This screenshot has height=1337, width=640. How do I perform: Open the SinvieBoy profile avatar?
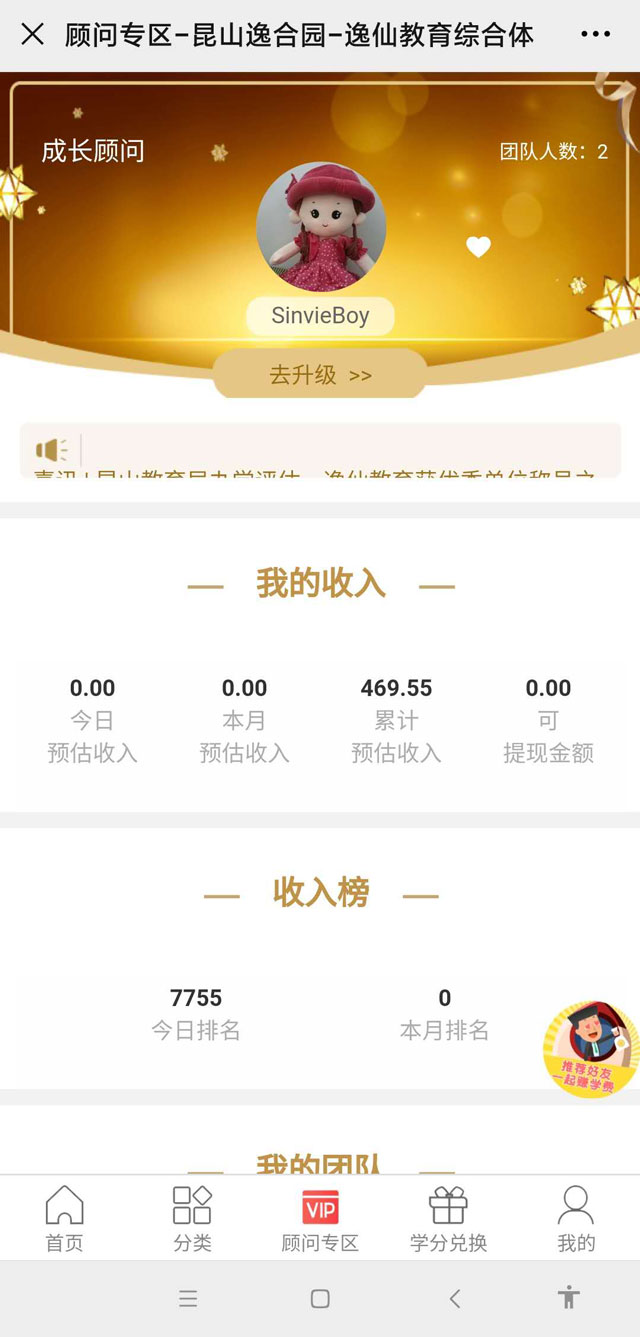tap(321, 227)
